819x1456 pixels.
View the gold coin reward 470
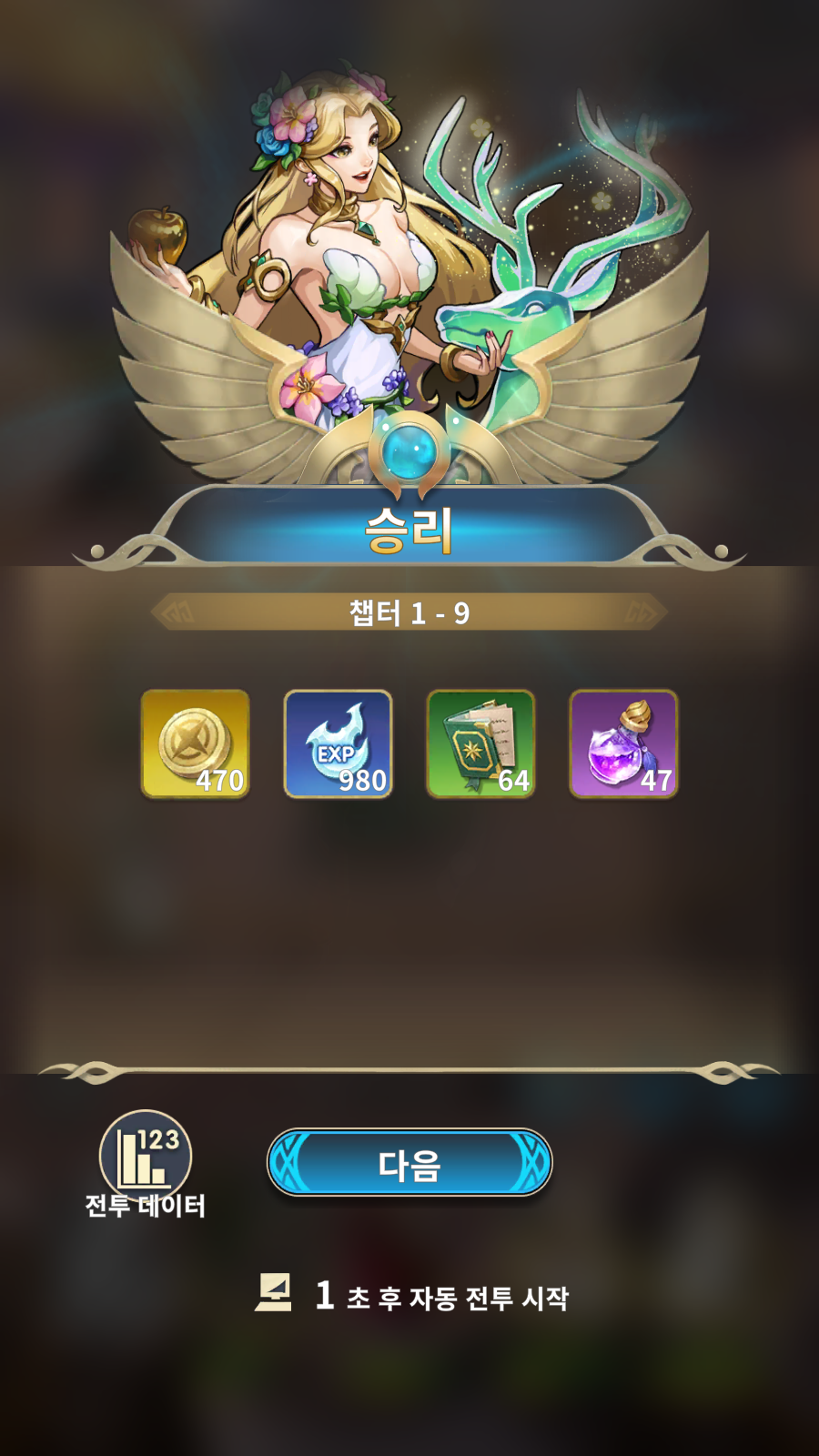click(196, 744)
